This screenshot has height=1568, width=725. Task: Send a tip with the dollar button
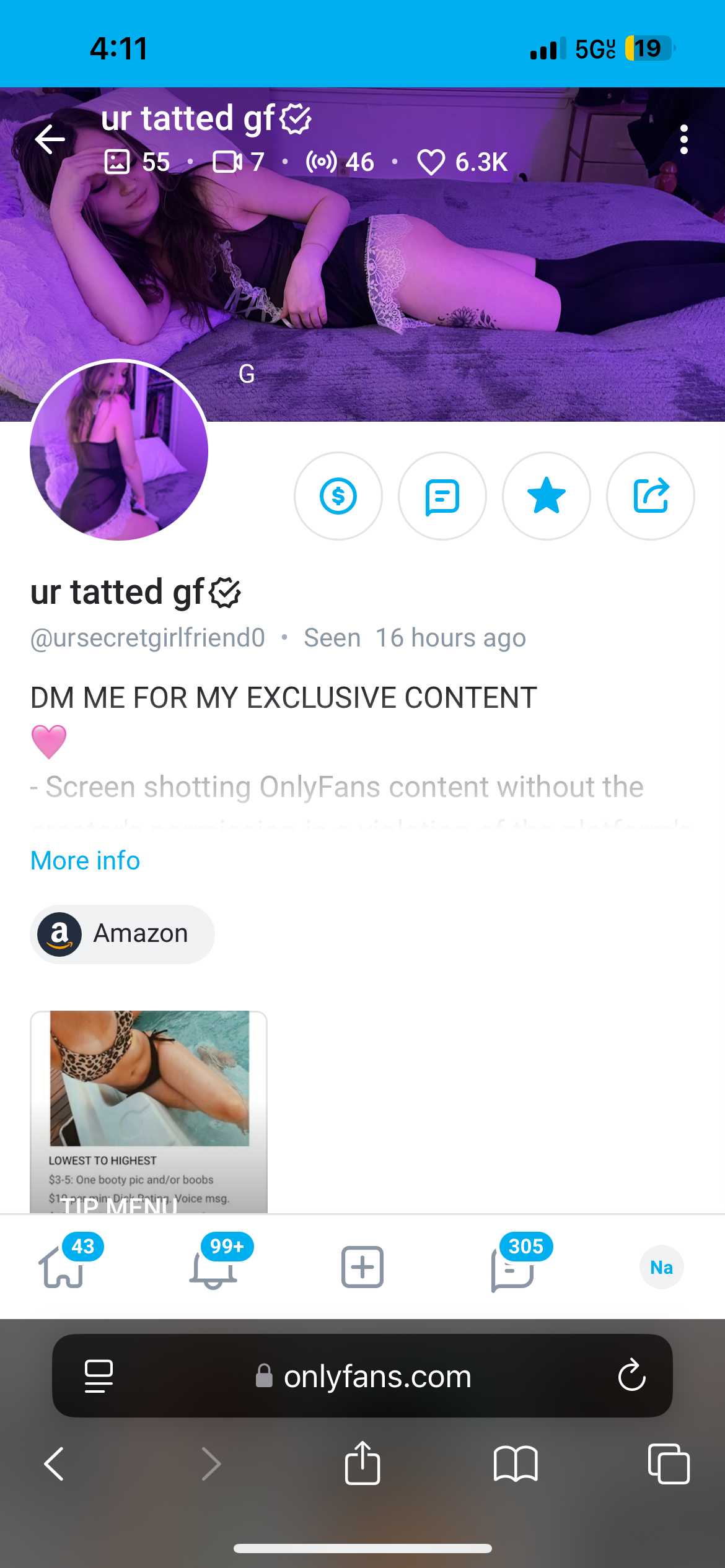pos(338,496)
